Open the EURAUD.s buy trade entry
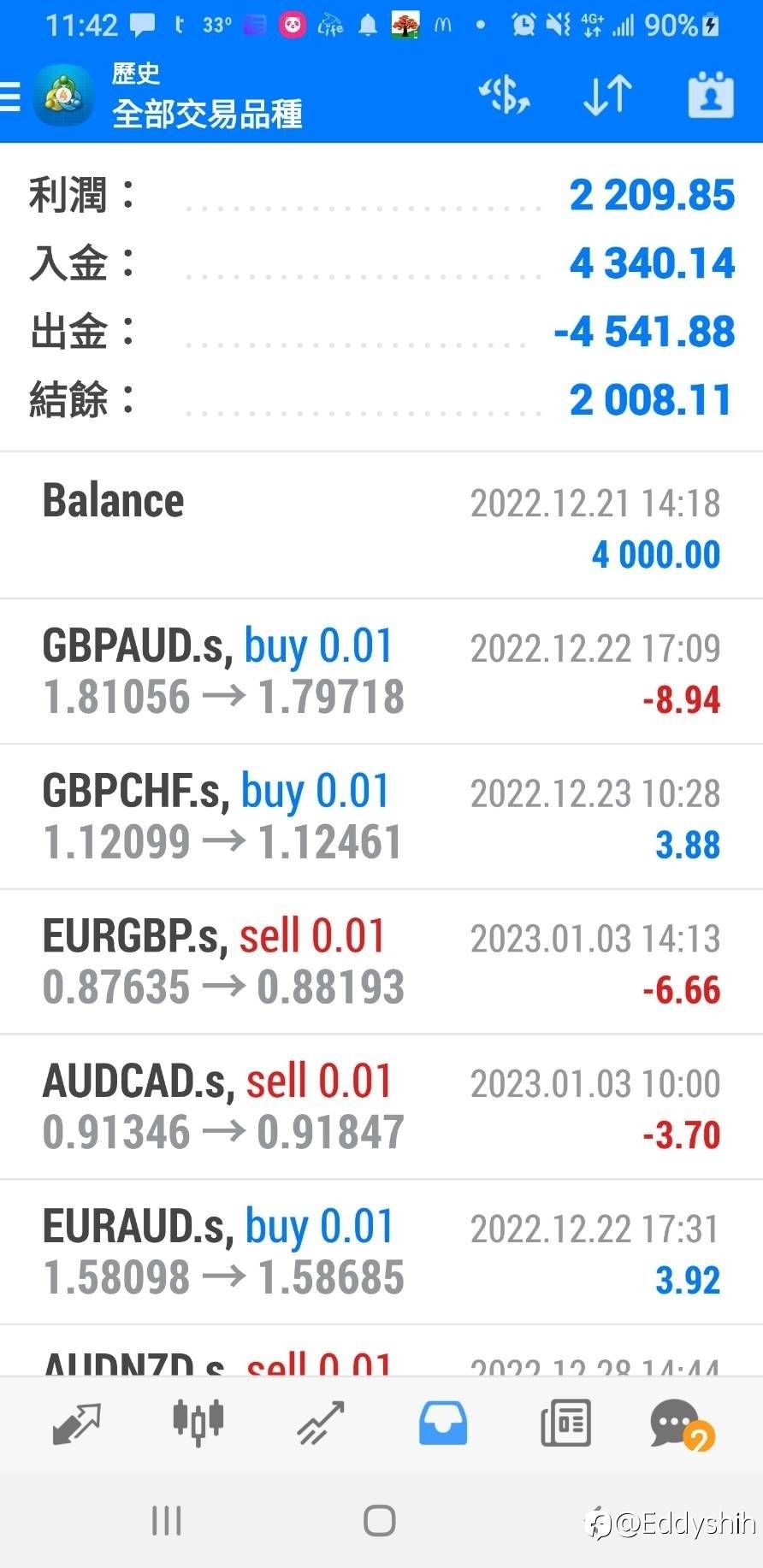763x1568 pixels. [x=381, y=1253]
